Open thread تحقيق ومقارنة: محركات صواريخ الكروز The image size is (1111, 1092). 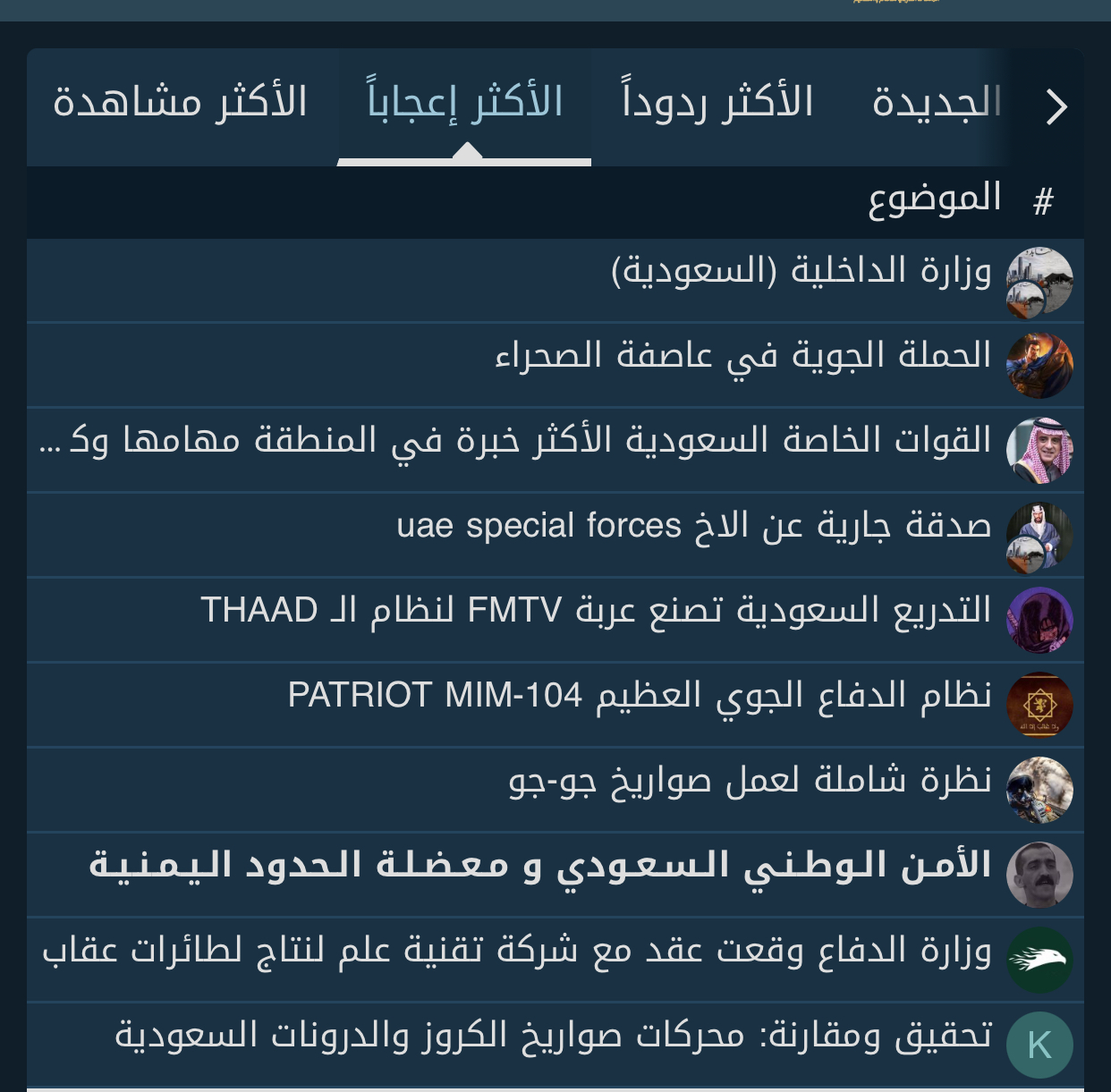click(x=553, y=1036)
